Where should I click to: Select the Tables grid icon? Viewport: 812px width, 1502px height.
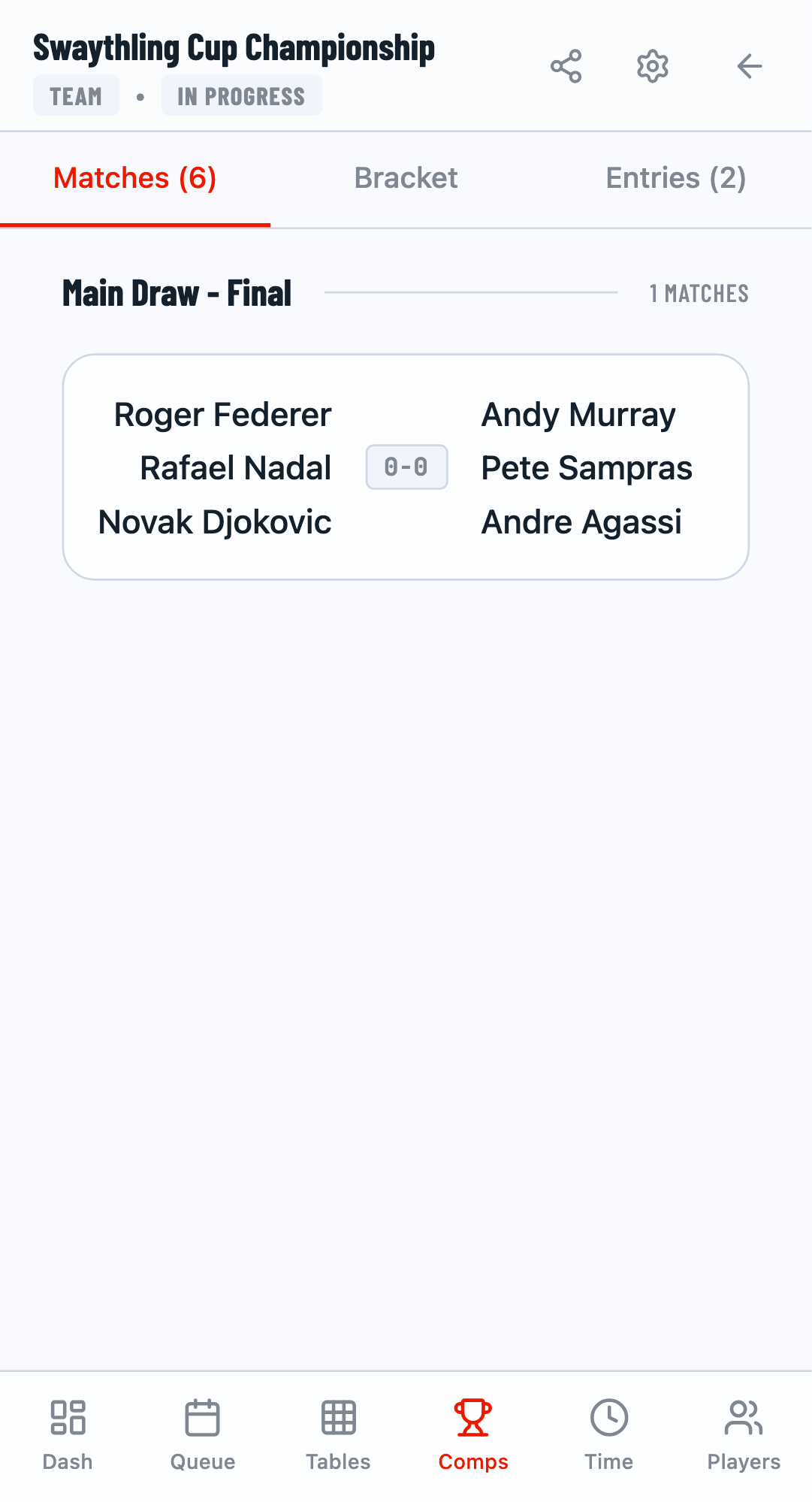click(338, 1431)
